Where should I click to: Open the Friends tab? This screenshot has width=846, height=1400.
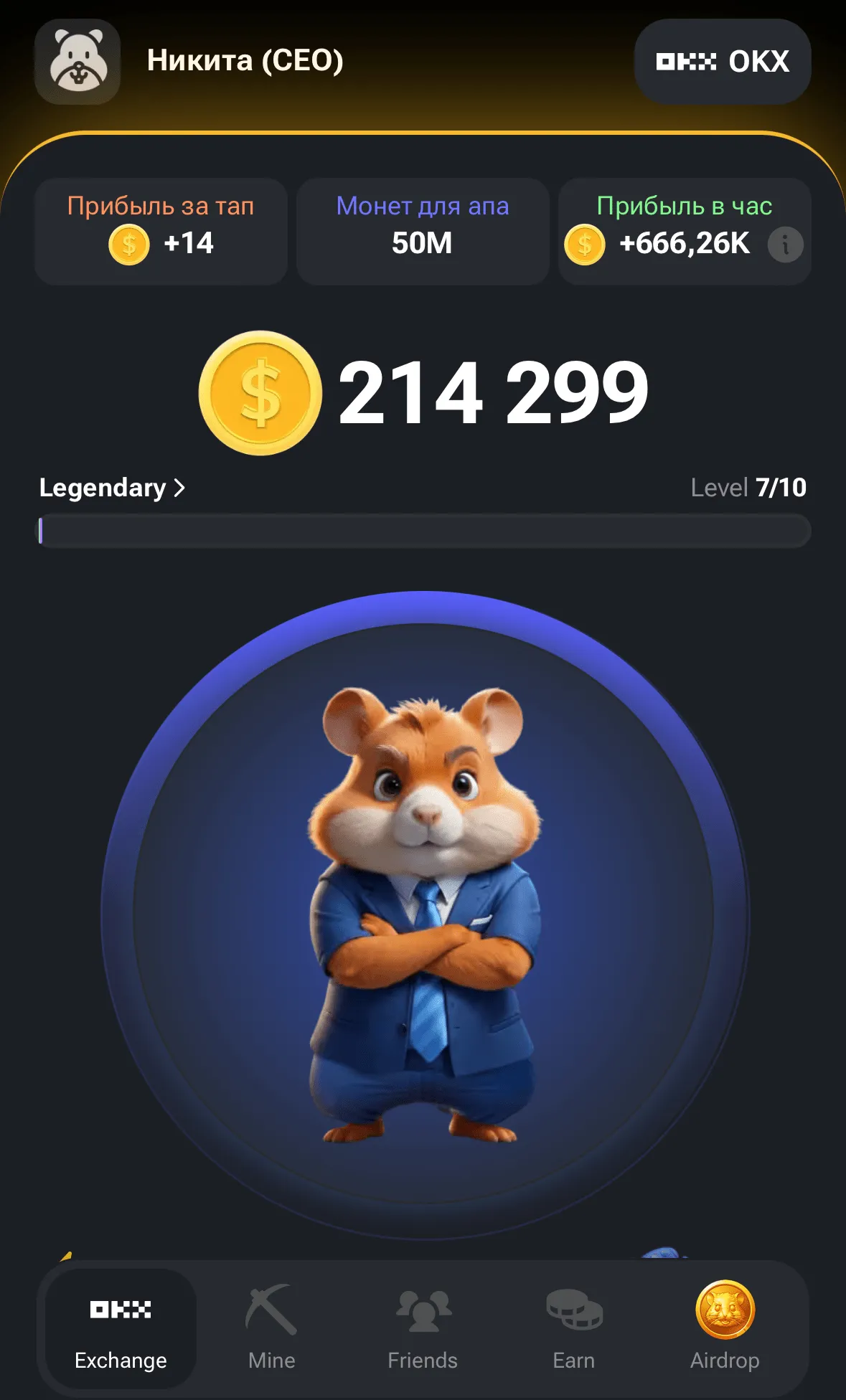(x=423, y=1328)
